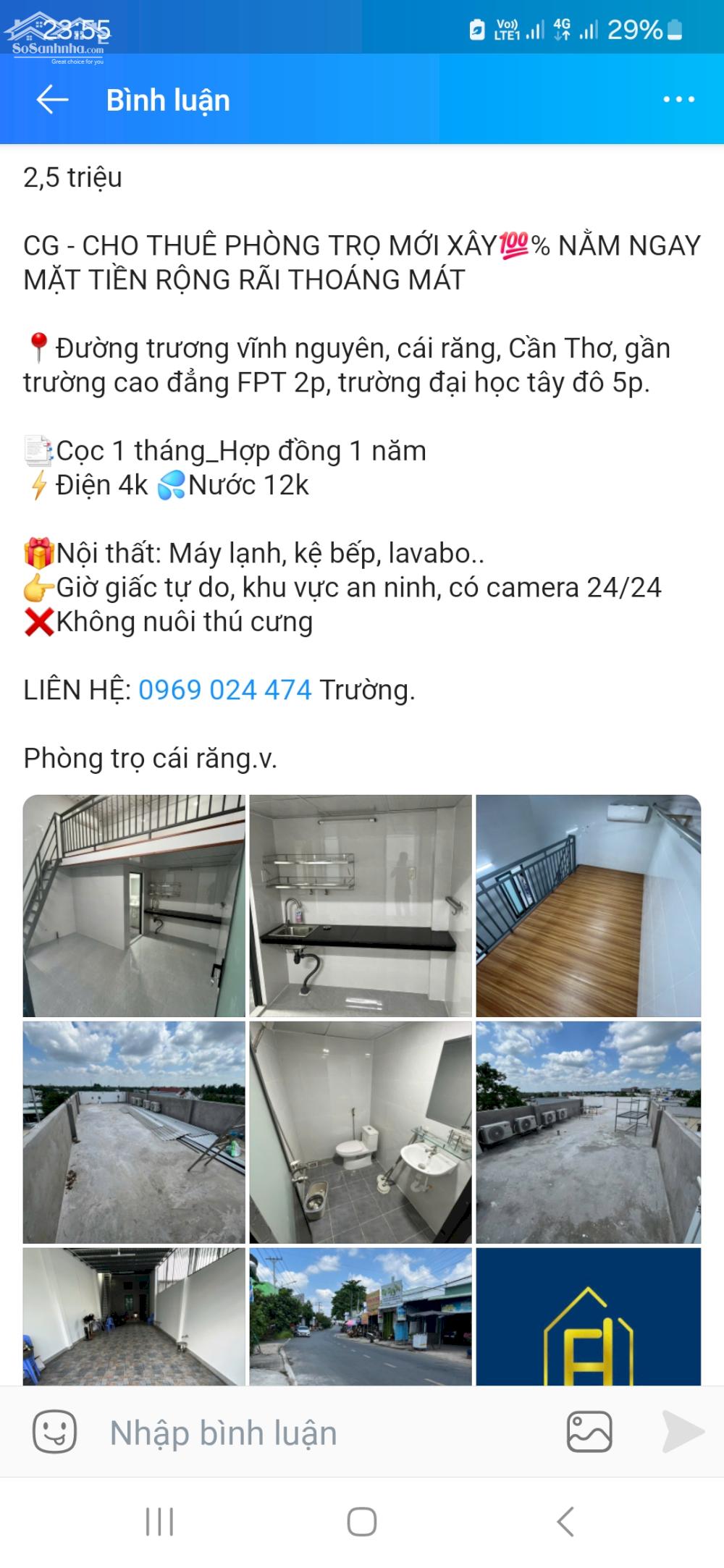View the street front photo
The image size is (724, 1568).
pyautogui.click(x=361, y=1316)
